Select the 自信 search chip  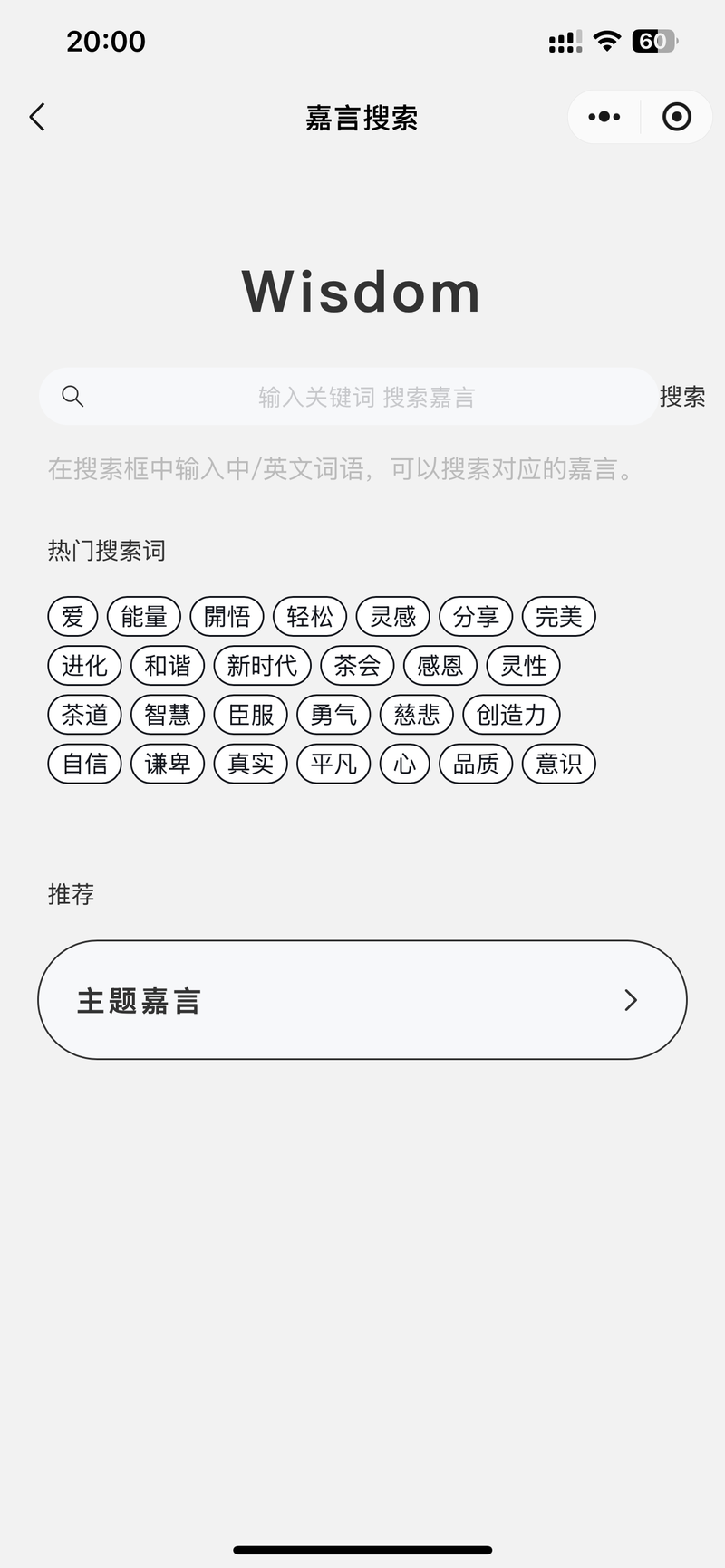pos(84,764)
